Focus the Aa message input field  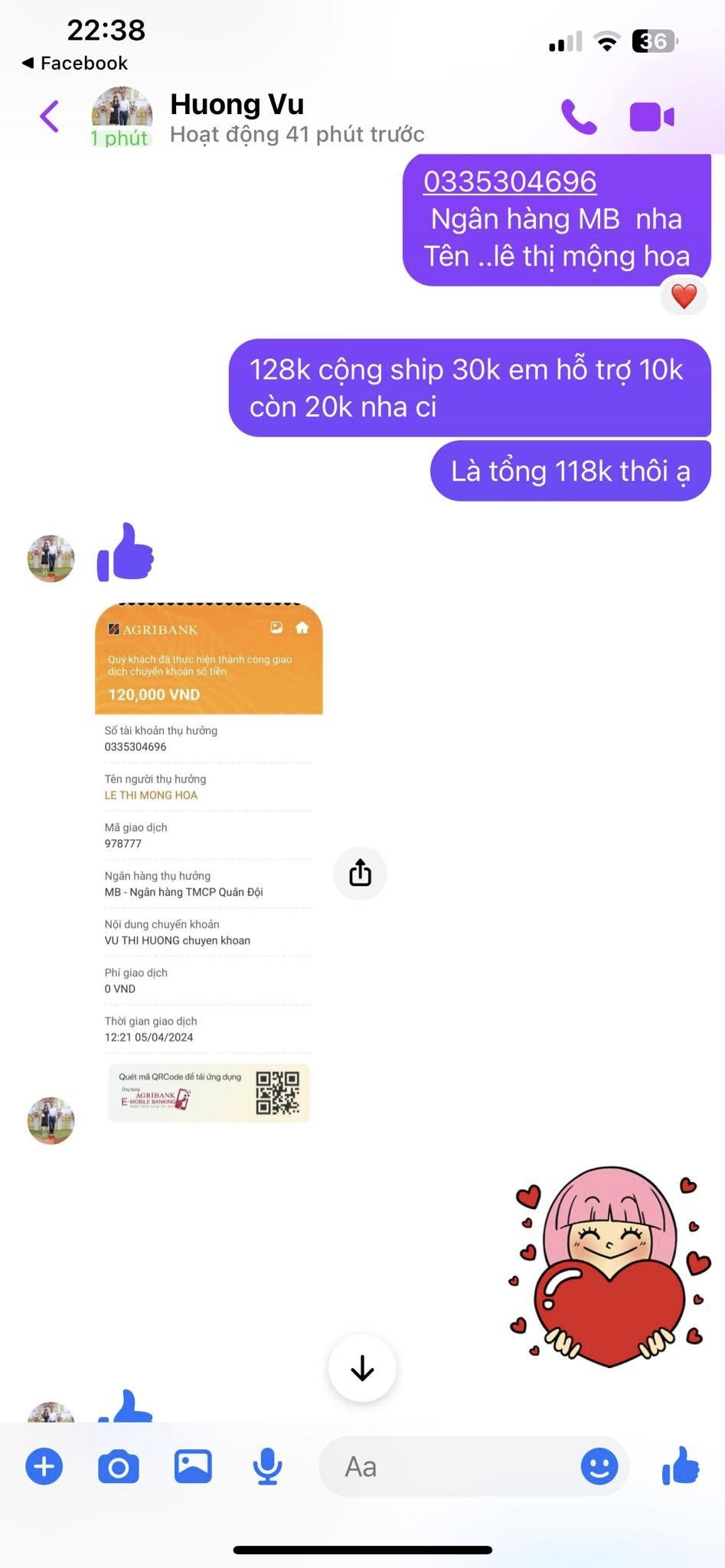448,1466
